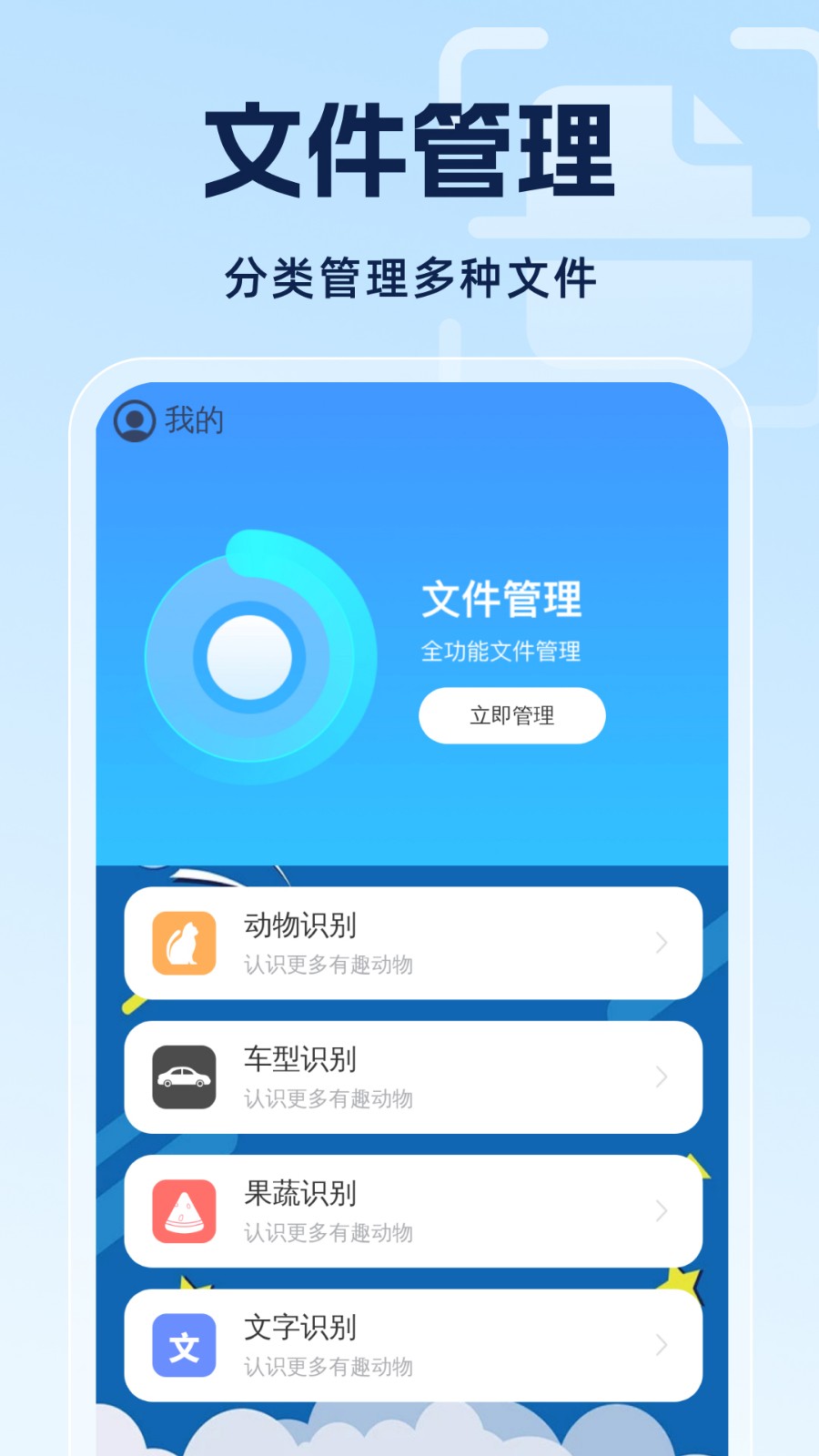Expand the 文字识别 row chevron
Viewport: 819px width, 1456px height.
tap(662, 1345)
